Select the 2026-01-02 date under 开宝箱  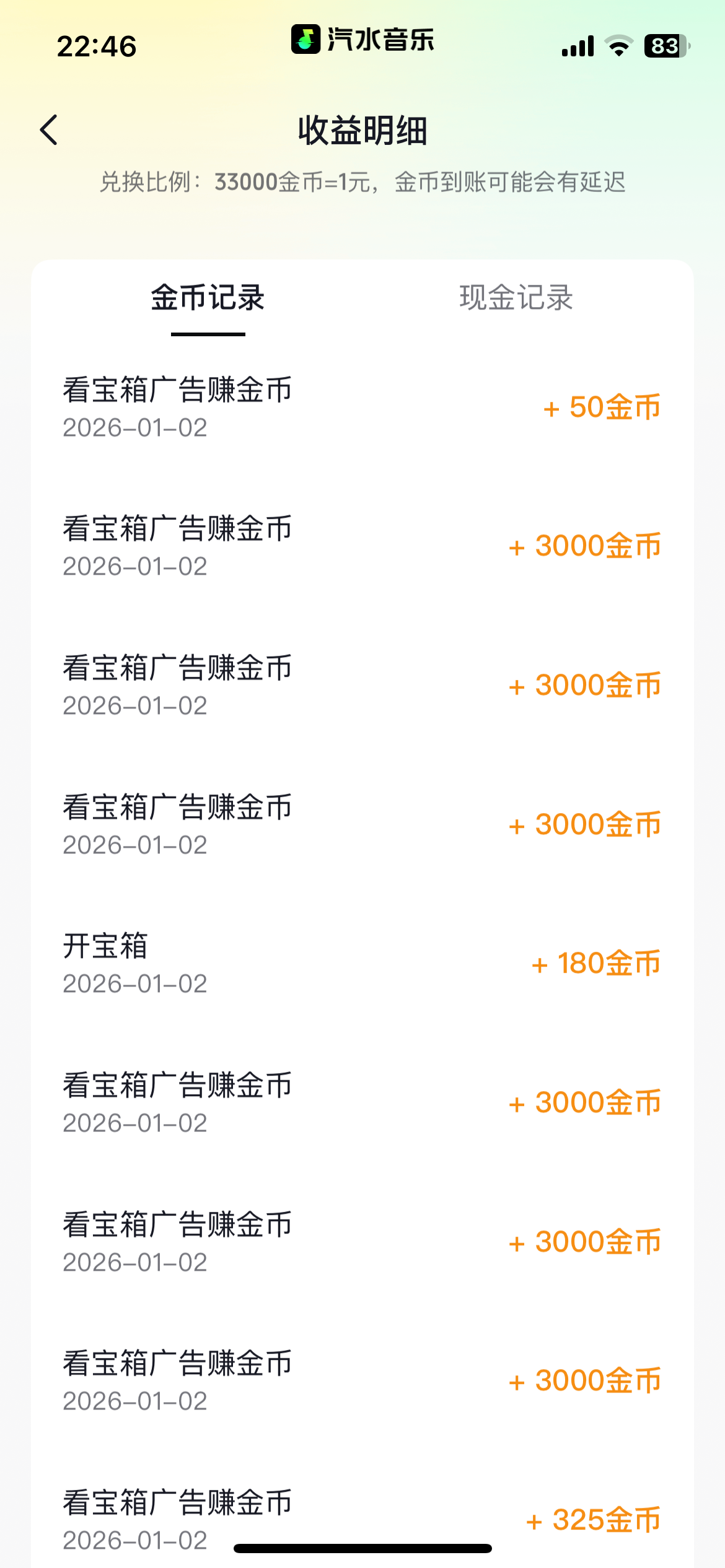click(x=135, y=983)
